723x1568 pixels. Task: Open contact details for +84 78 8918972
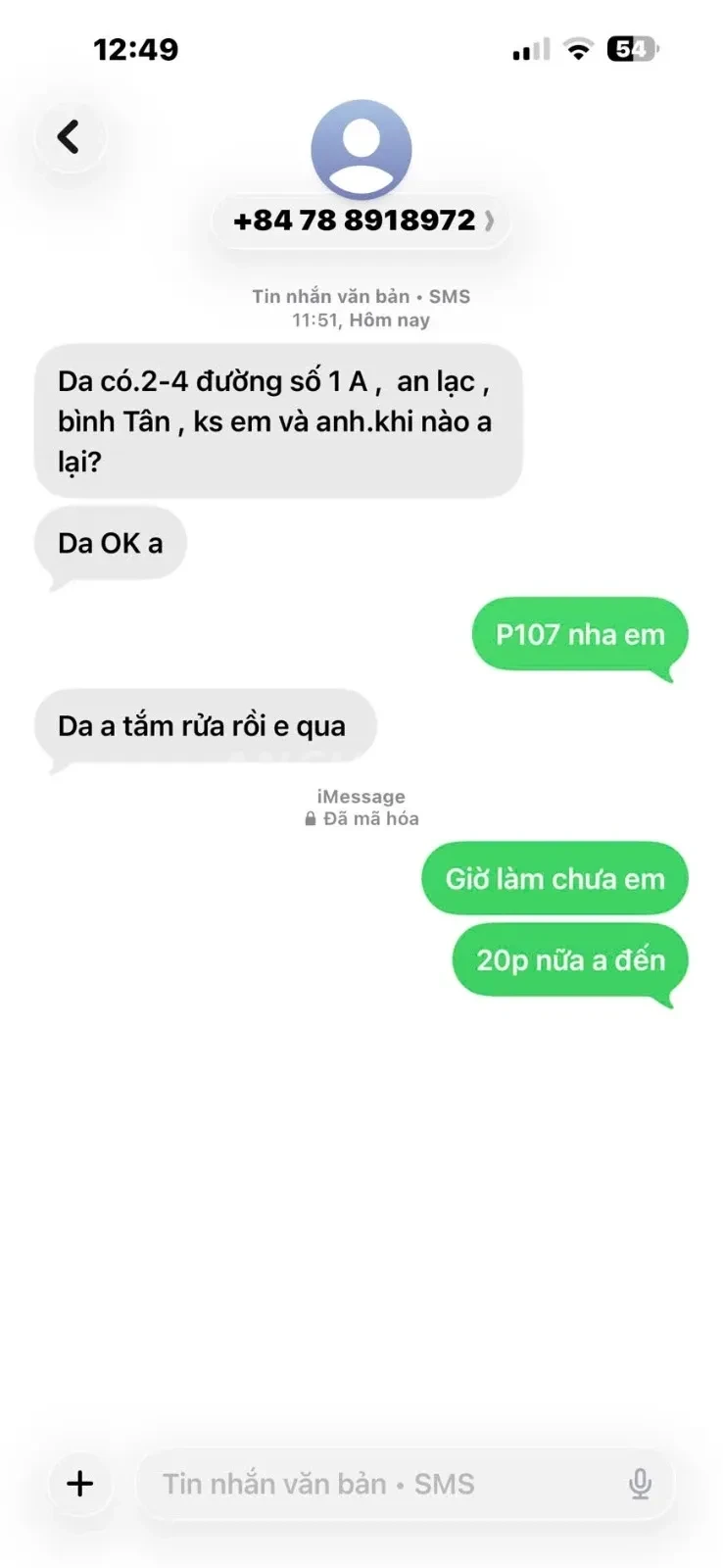coord(361,220)
